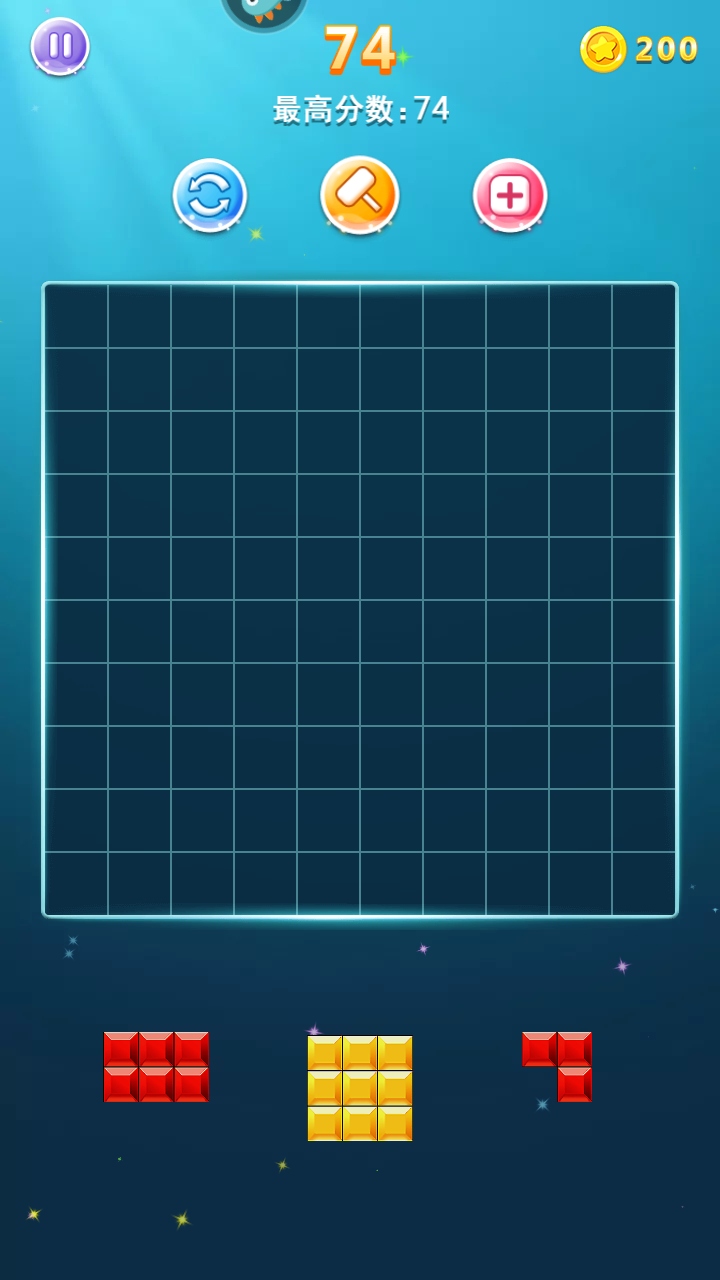The width and height of the screenshot is (720, 1280).
Task: Tap the pink plus power-up
Action: tap(510, 195)
